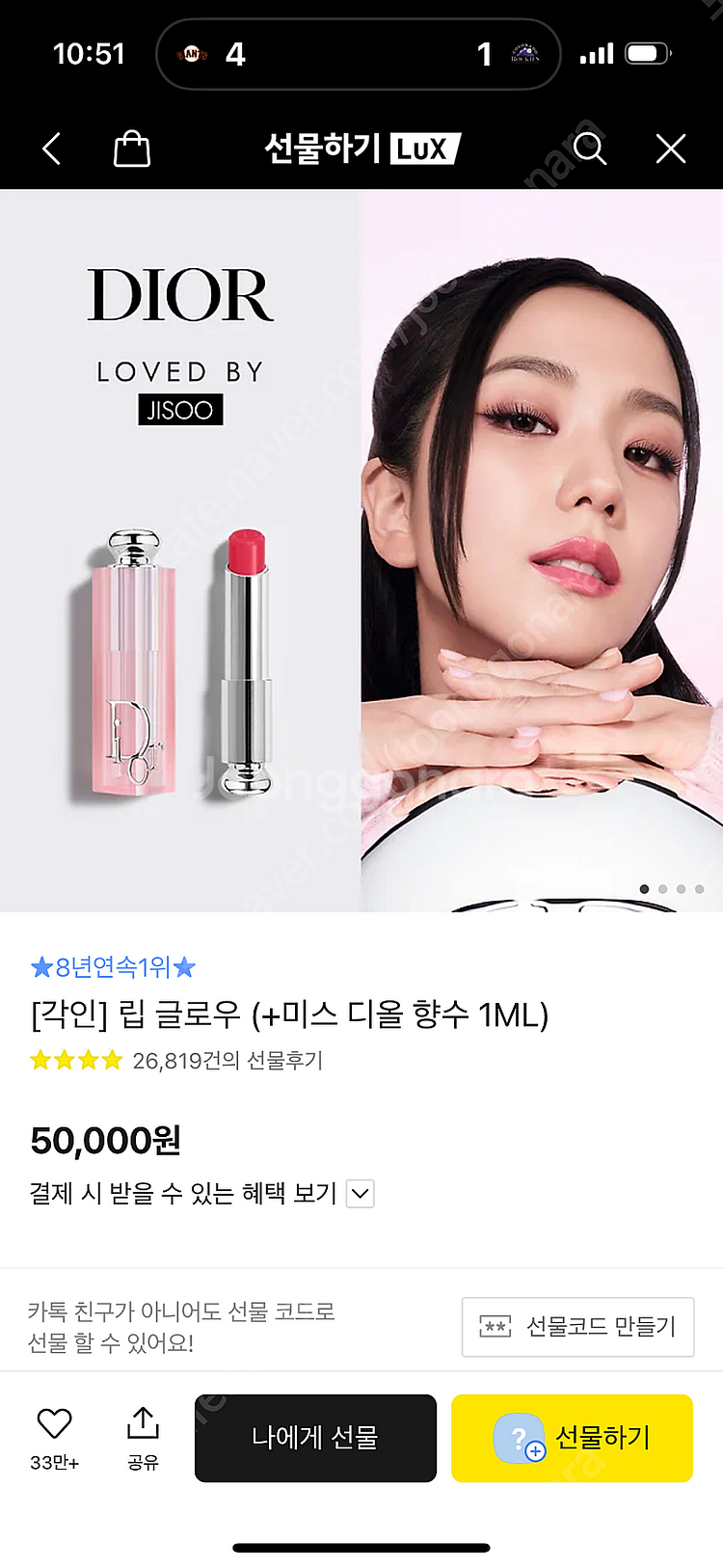This screenshot has width=723, height=1568.
Task: Tap 선물코드 만들기 button
Action: pyautogui.click(x=577, y=1327)
